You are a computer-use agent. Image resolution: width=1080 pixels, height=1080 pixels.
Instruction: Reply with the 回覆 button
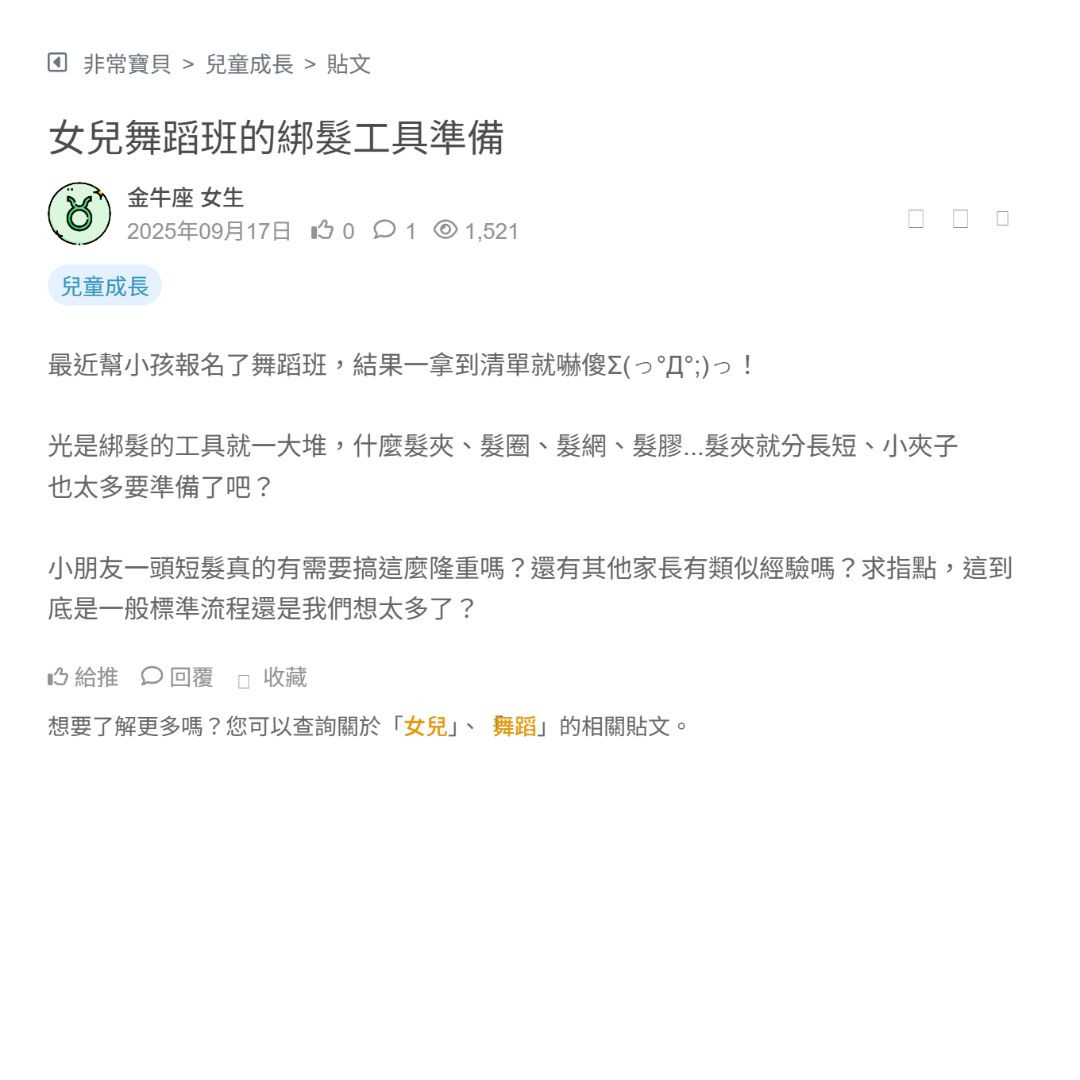tap(177, 677)
